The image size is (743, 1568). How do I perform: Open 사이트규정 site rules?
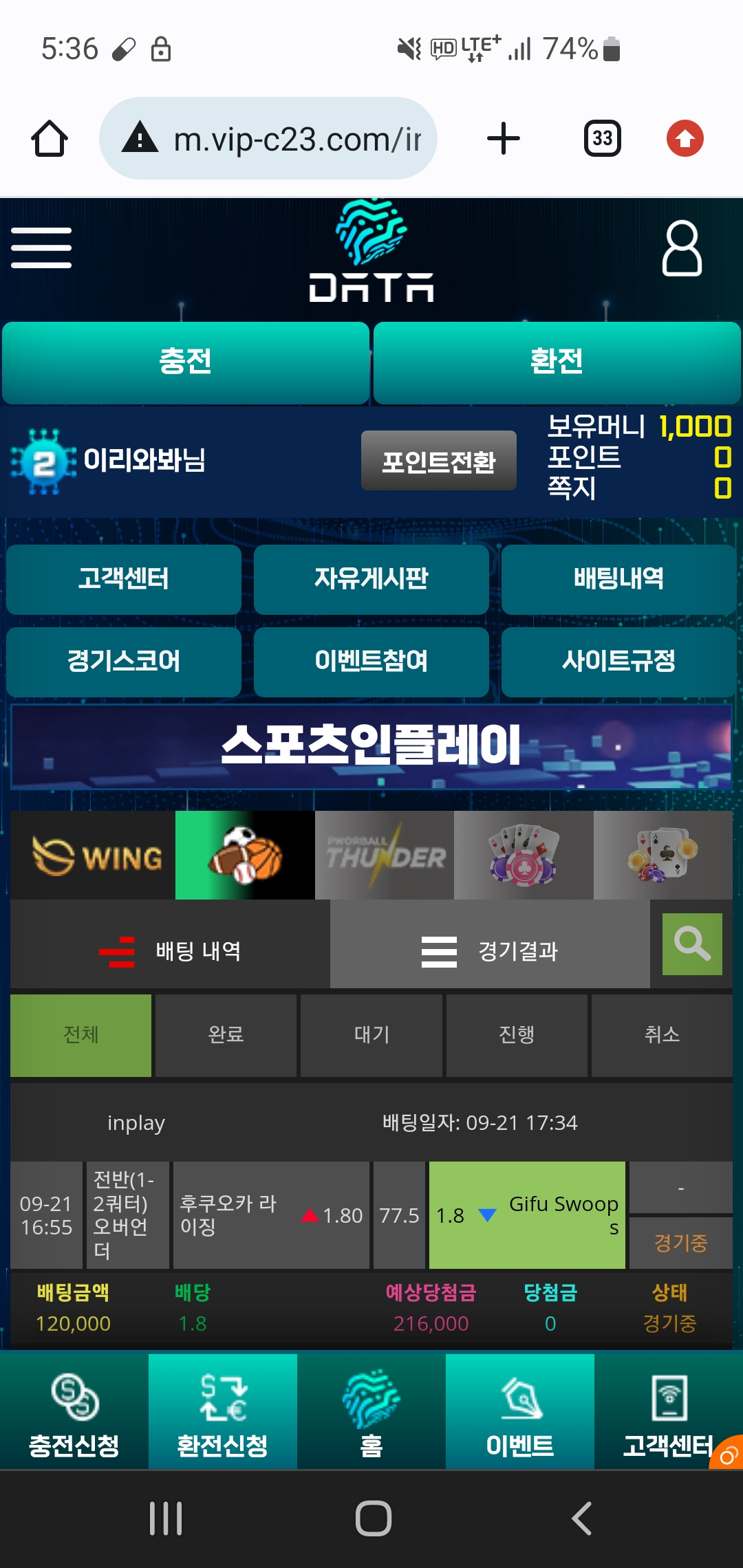[x=618, y=662]
